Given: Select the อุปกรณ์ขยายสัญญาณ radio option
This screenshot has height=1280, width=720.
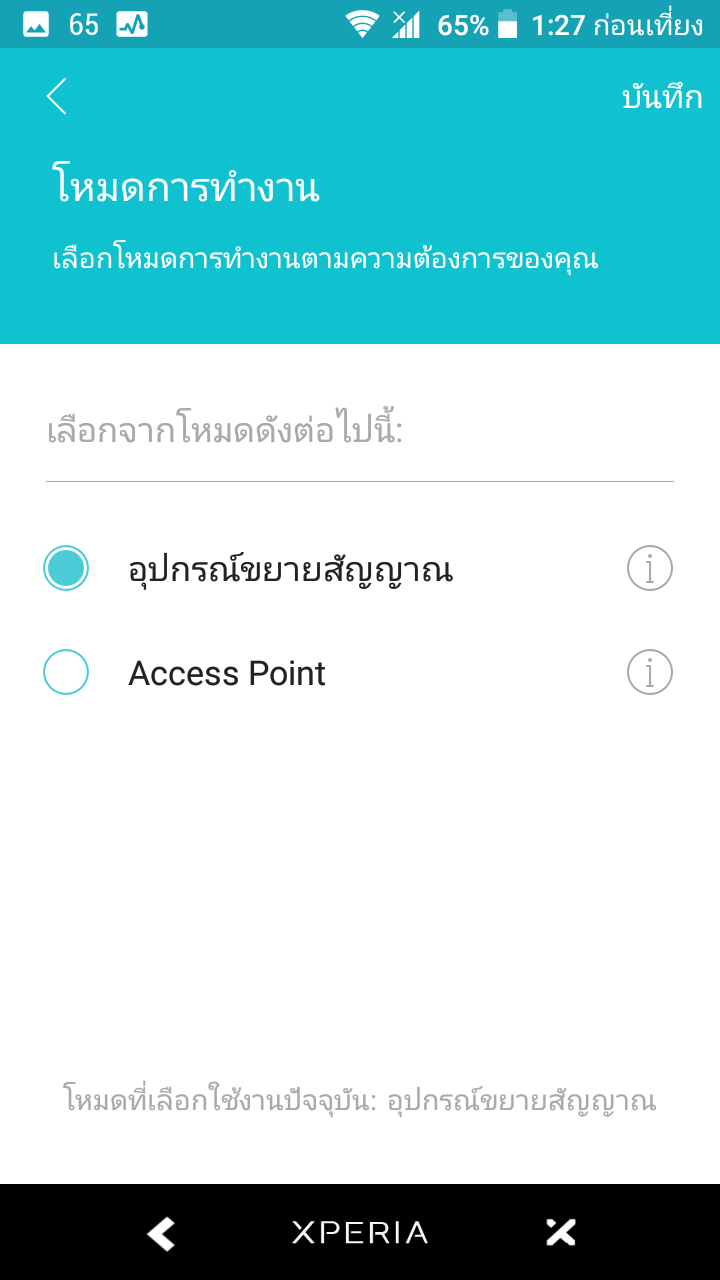Looking at the screenshot, I should [x=66, y=569].
